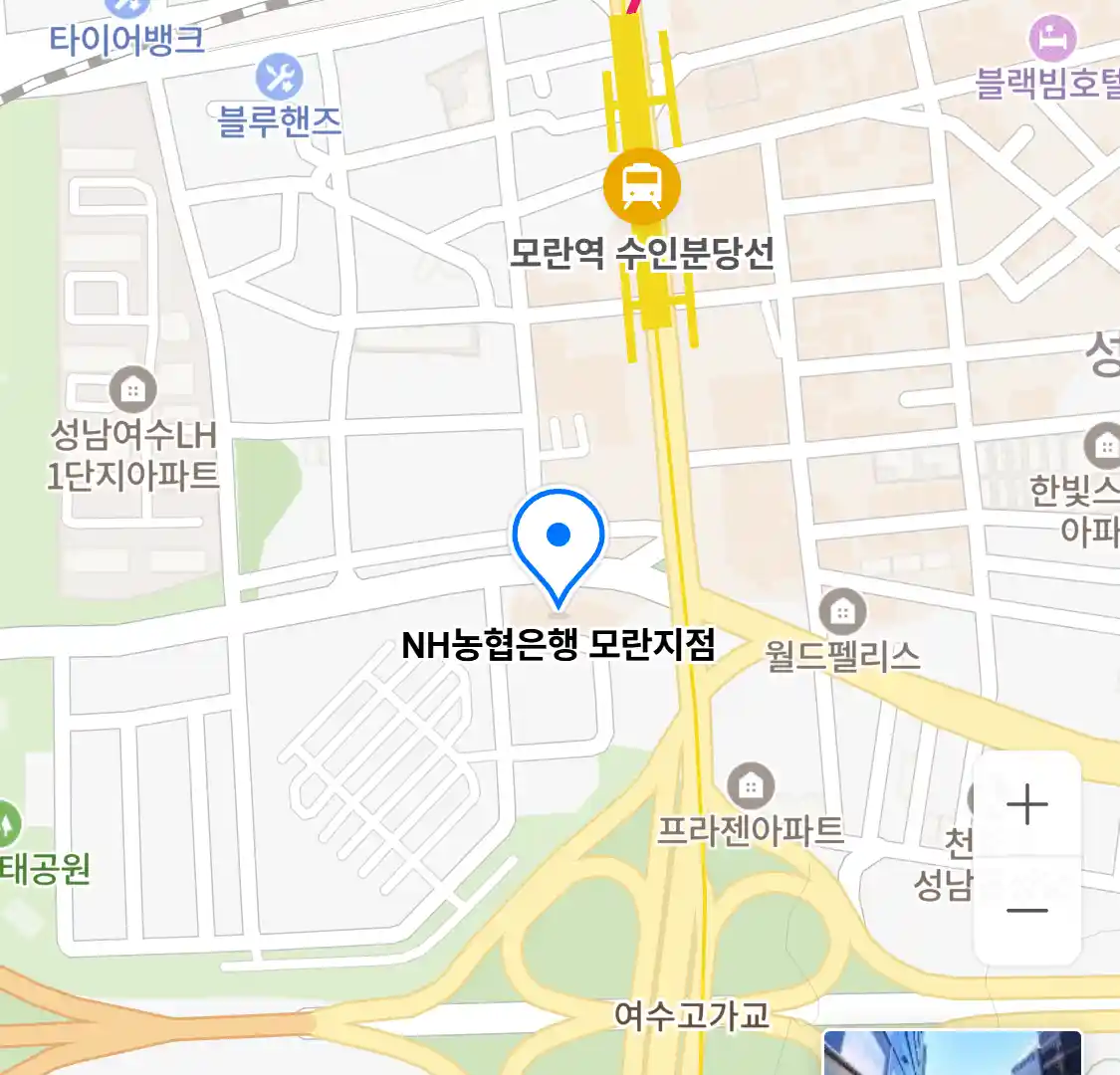Zoom in on the map

click(1026, 804)
